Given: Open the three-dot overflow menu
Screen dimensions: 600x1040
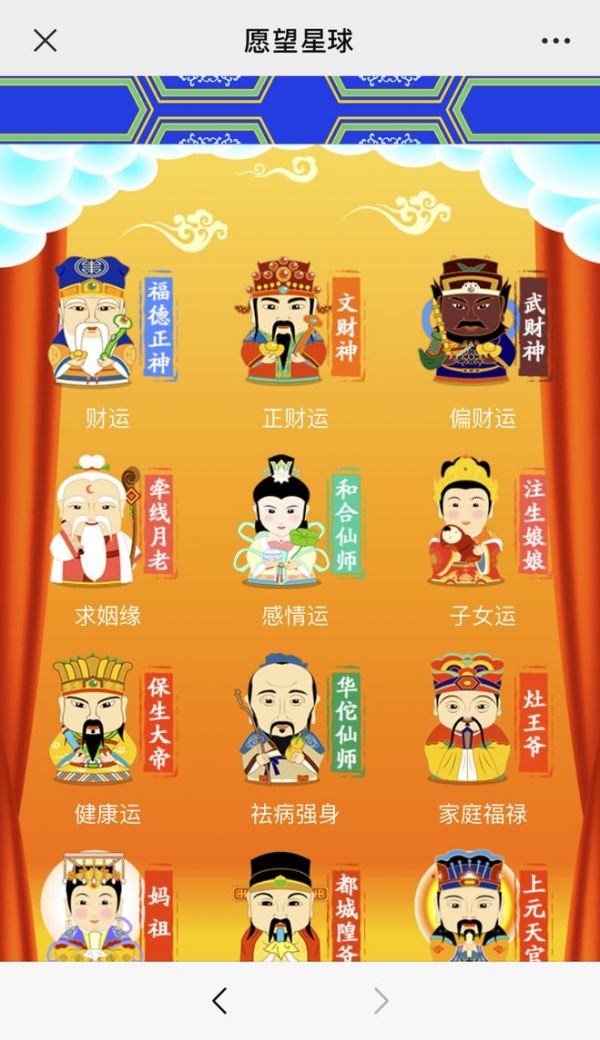Looking at the screenshot, I should (555, 40).
